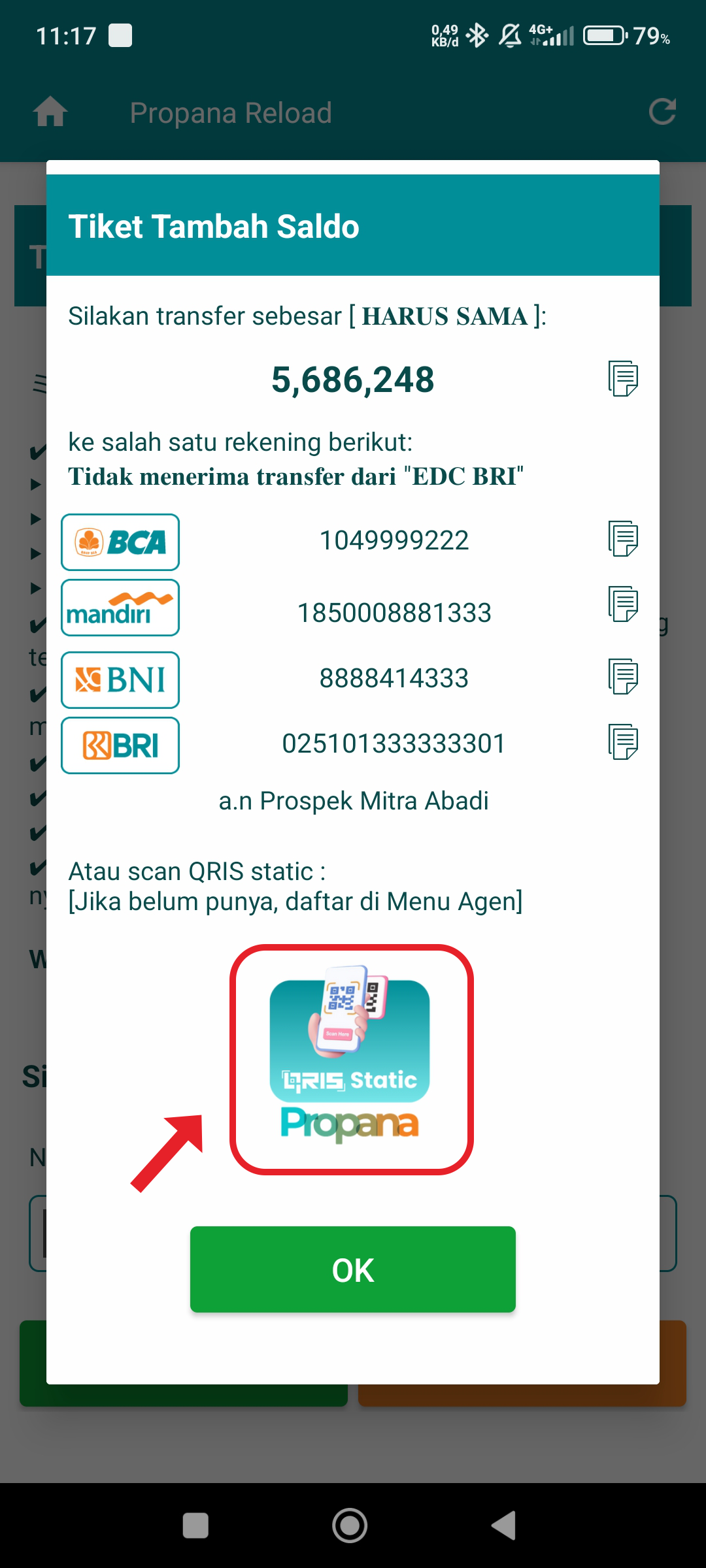Screen dimensions: 706x1568
Task: Copy the transfer amount 5,686,248
Action: pyautogui.click(x=623, y=378)
